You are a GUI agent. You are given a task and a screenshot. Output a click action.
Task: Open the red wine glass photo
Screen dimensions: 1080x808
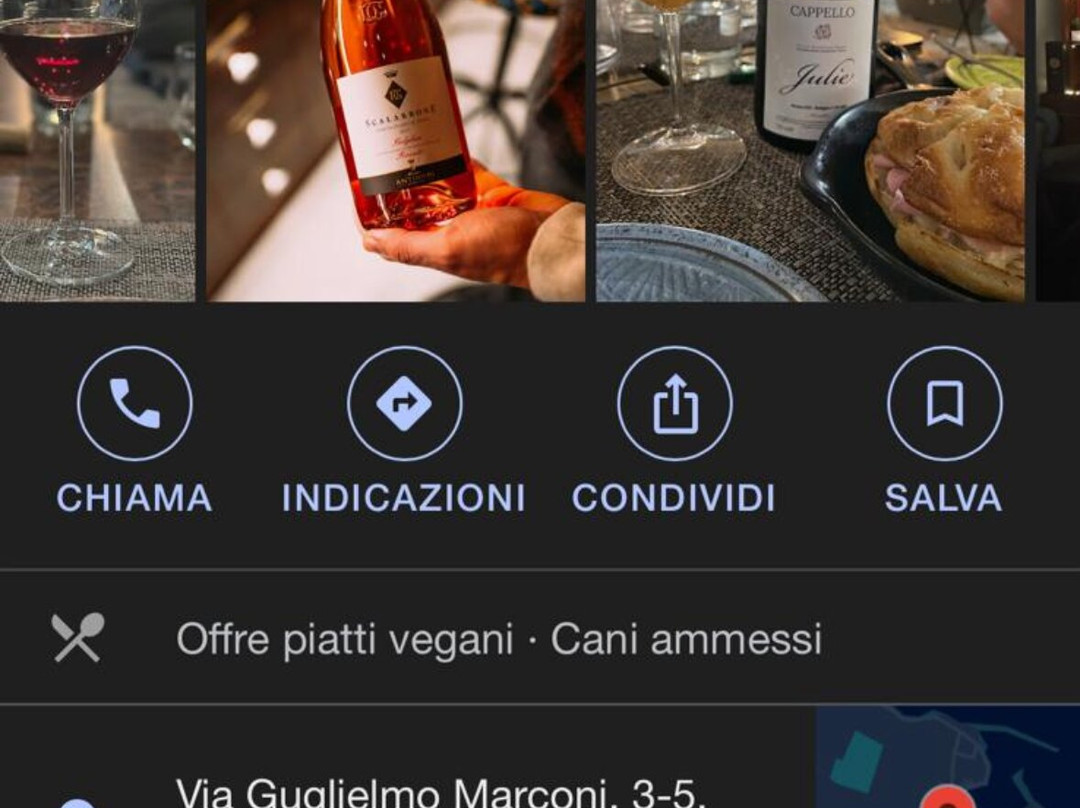click(97, 150)
